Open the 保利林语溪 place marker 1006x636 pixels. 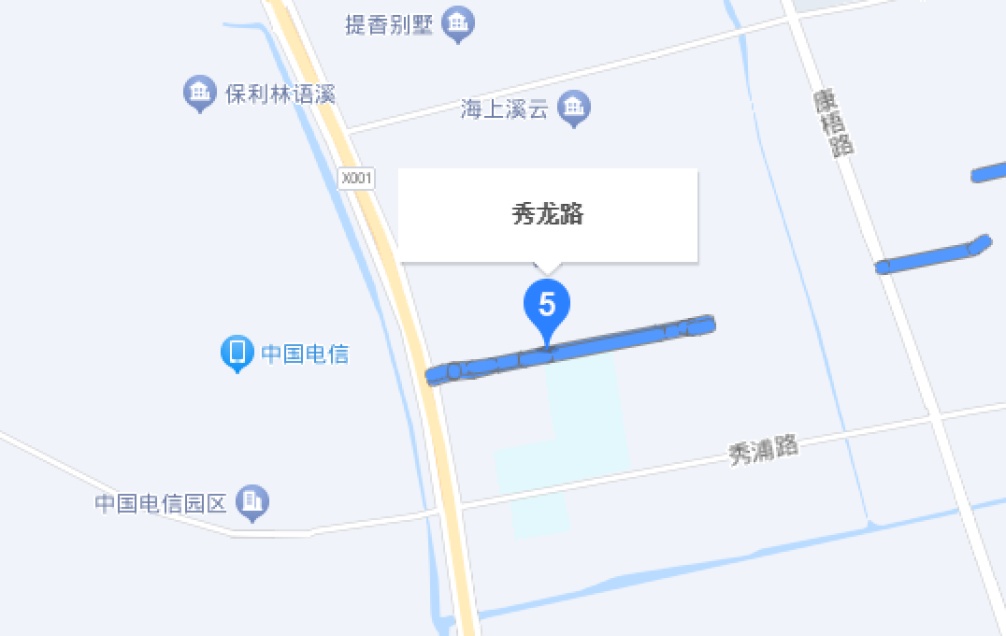tap(200, 93)
